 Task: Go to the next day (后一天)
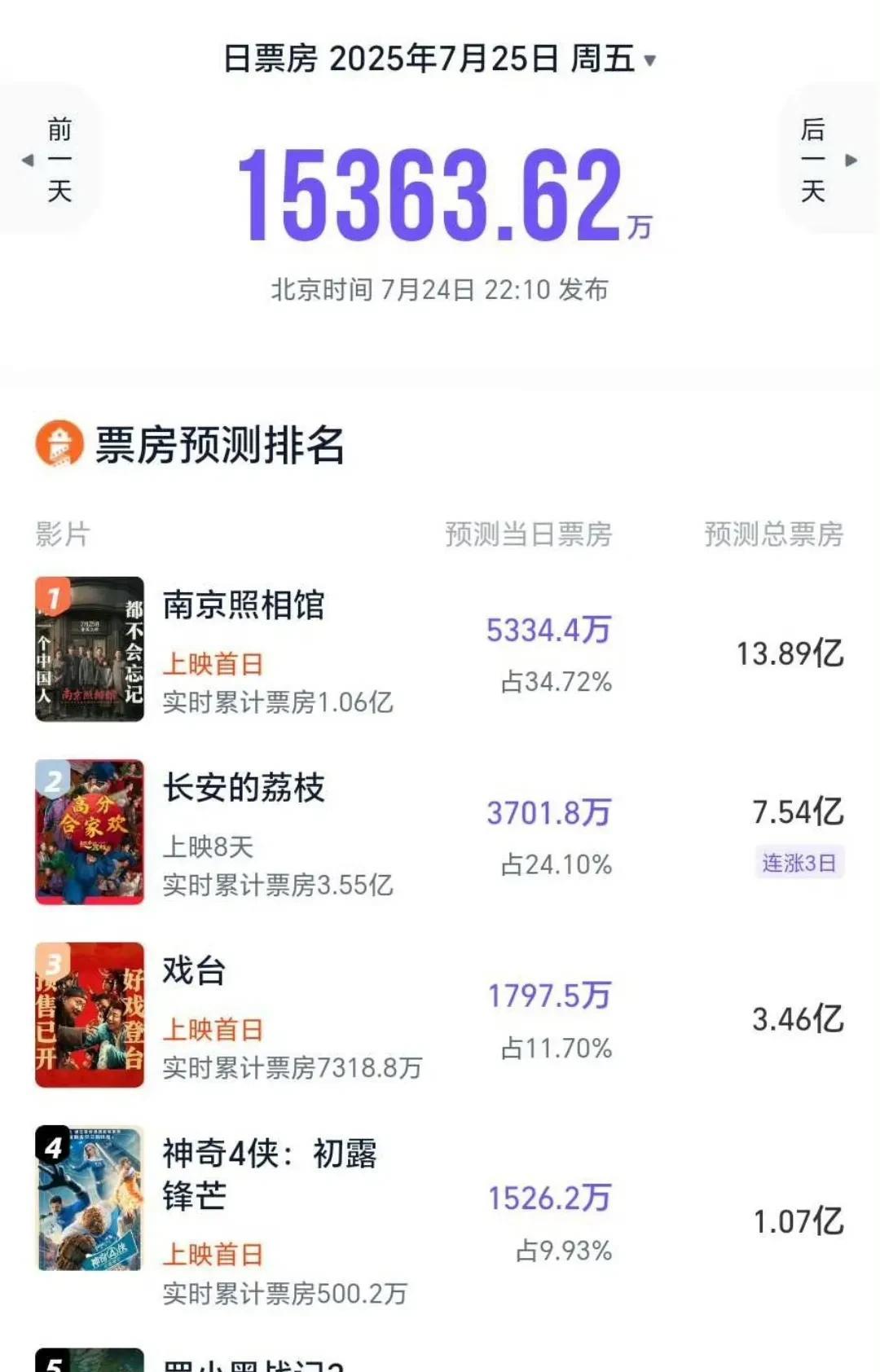tap(823, 160)
